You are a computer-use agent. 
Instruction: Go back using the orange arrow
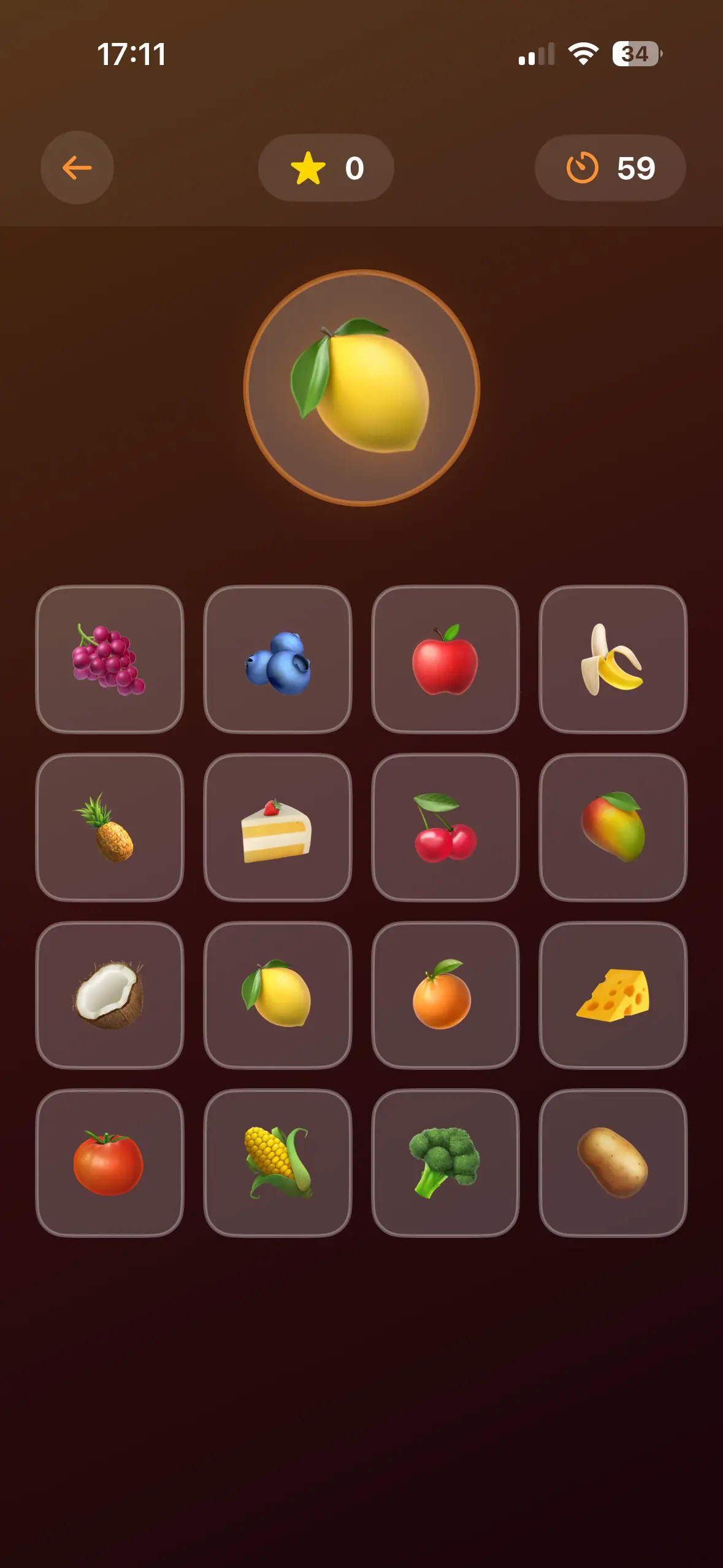coord(77,167)
